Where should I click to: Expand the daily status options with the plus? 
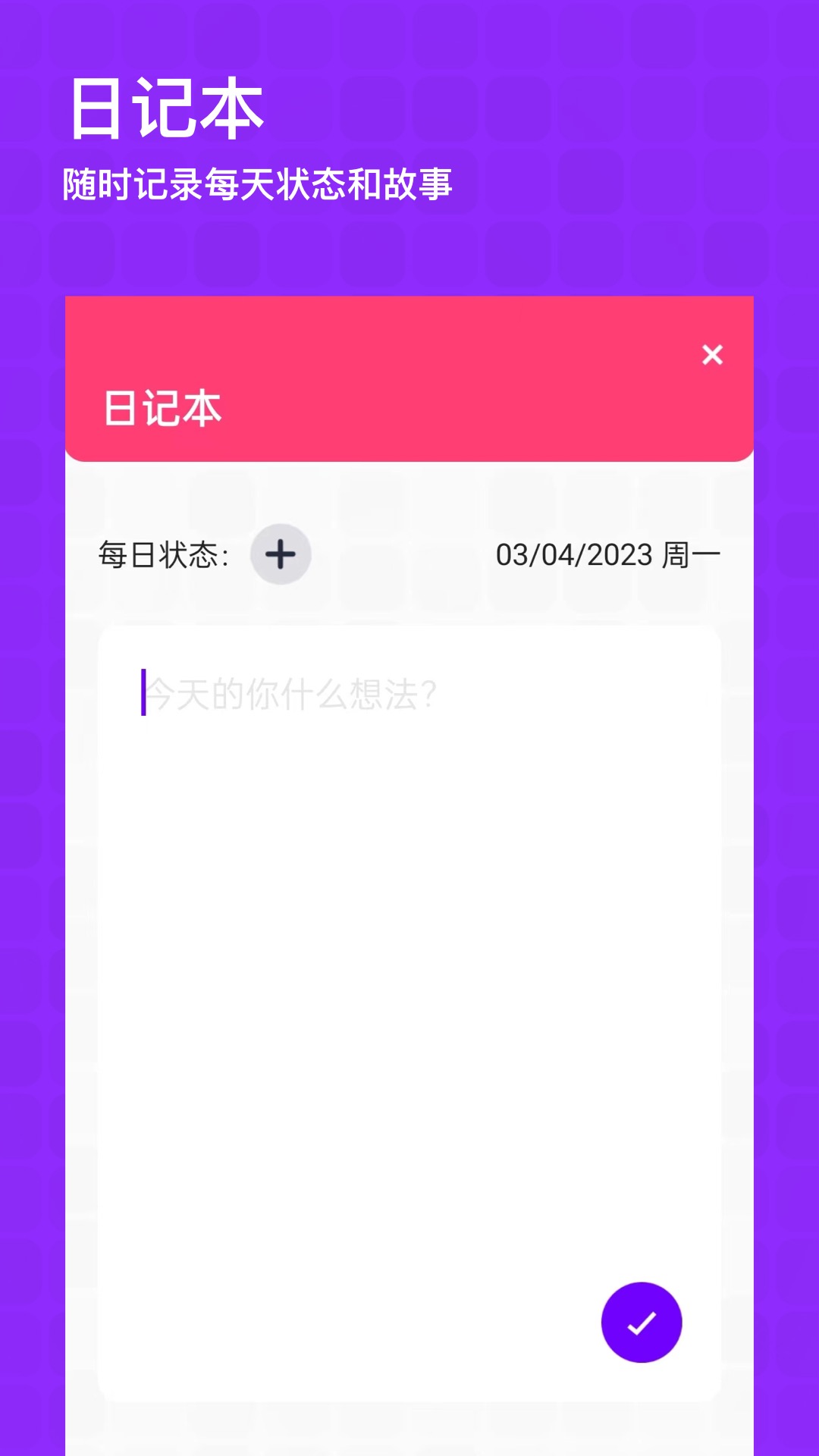coord(281,554)
